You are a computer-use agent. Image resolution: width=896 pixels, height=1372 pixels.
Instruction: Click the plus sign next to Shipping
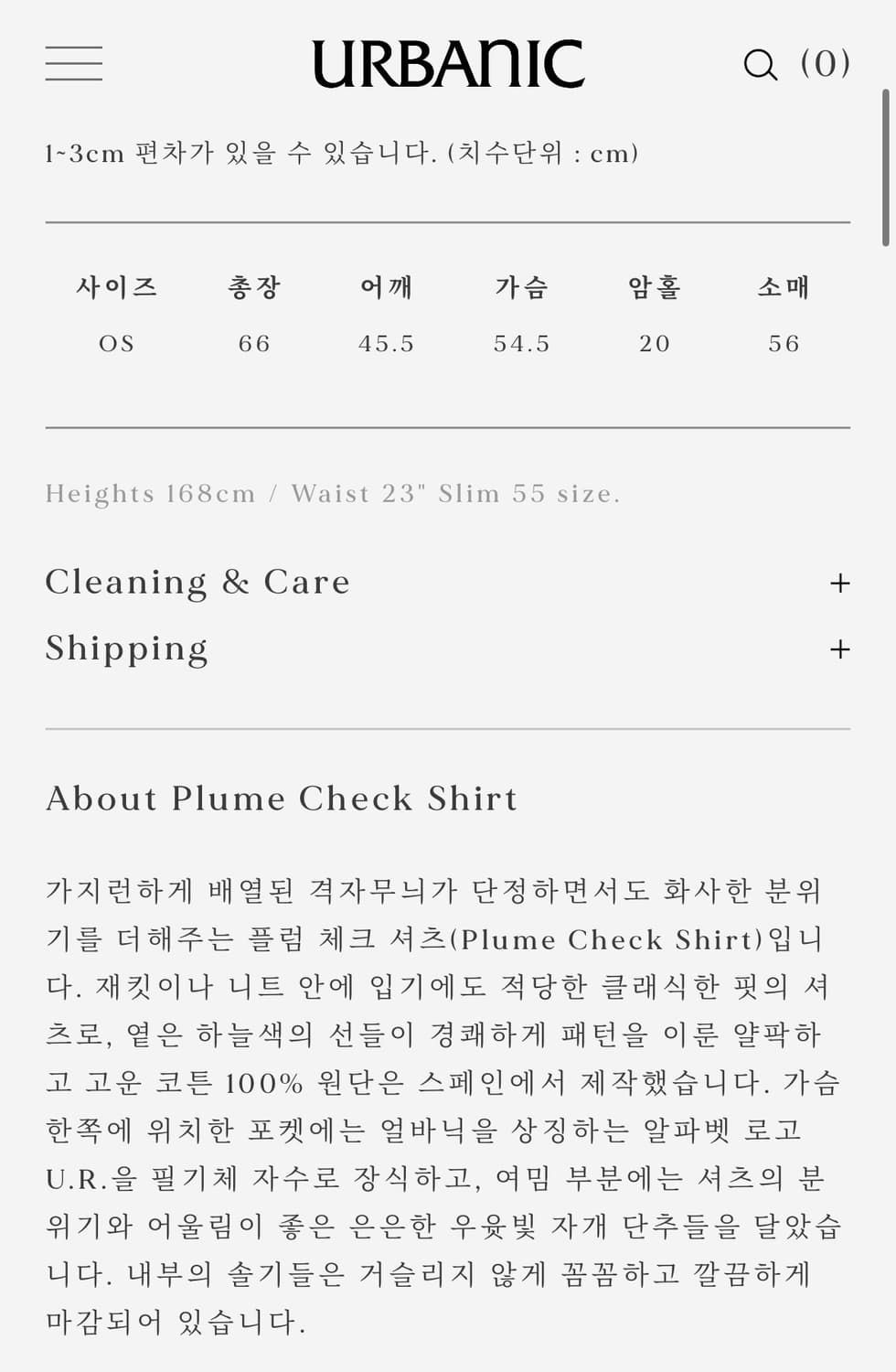point(838,648)
